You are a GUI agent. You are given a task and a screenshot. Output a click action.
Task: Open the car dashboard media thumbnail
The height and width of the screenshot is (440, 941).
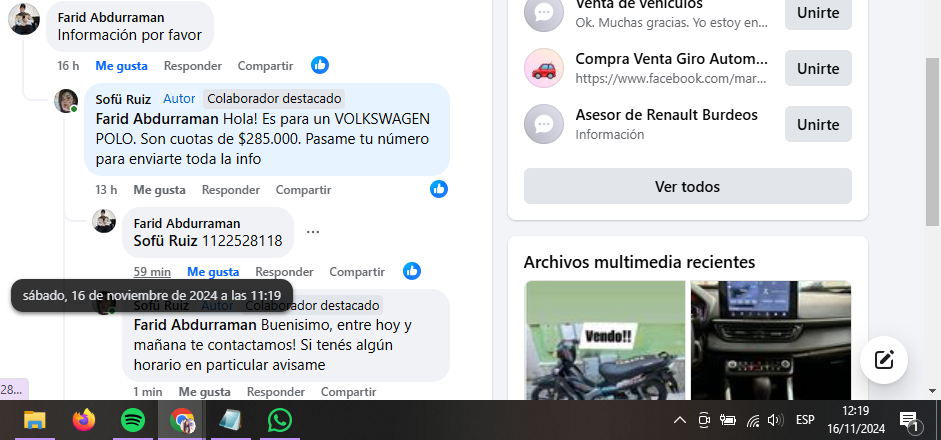tap(770, 340)
